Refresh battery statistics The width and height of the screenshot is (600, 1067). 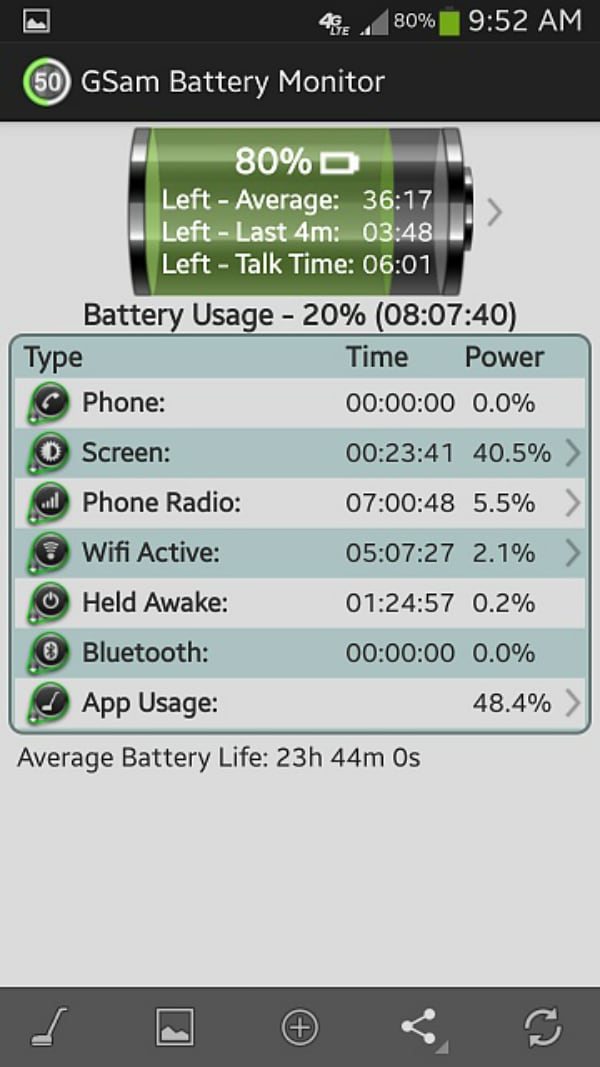coord(543,1027)
